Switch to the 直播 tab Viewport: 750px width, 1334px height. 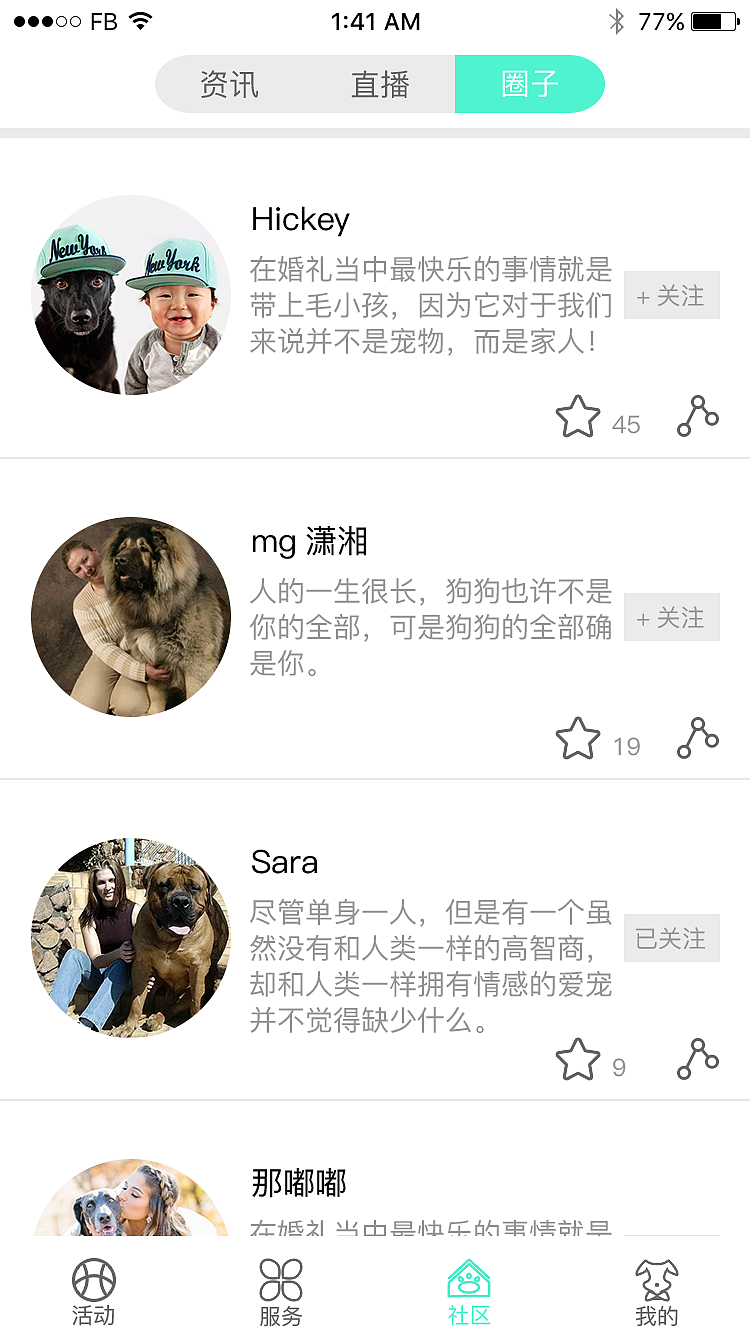point(380,84)
